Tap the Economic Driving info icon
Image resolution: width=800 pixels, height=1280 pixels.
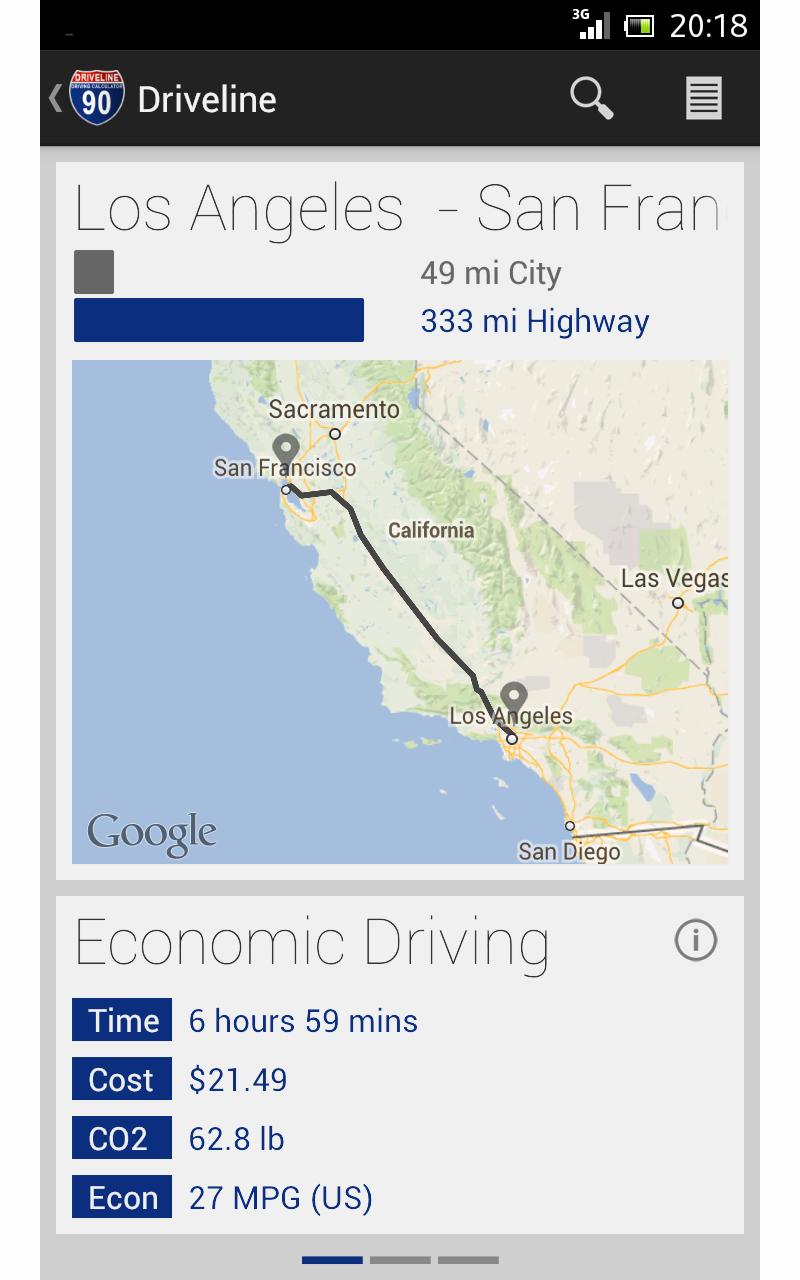(x=696, y=939)
